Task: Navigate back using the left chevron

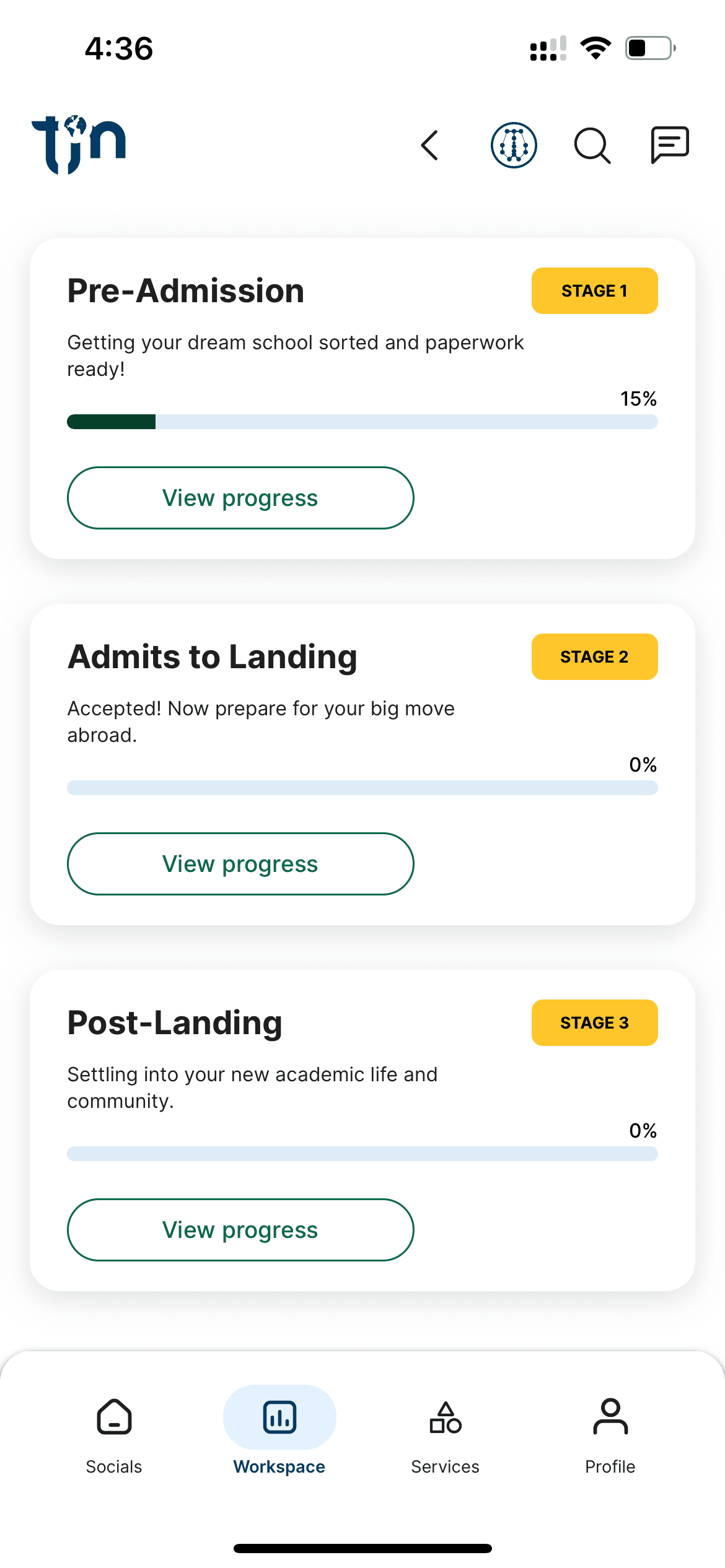Action: (430, 145)
